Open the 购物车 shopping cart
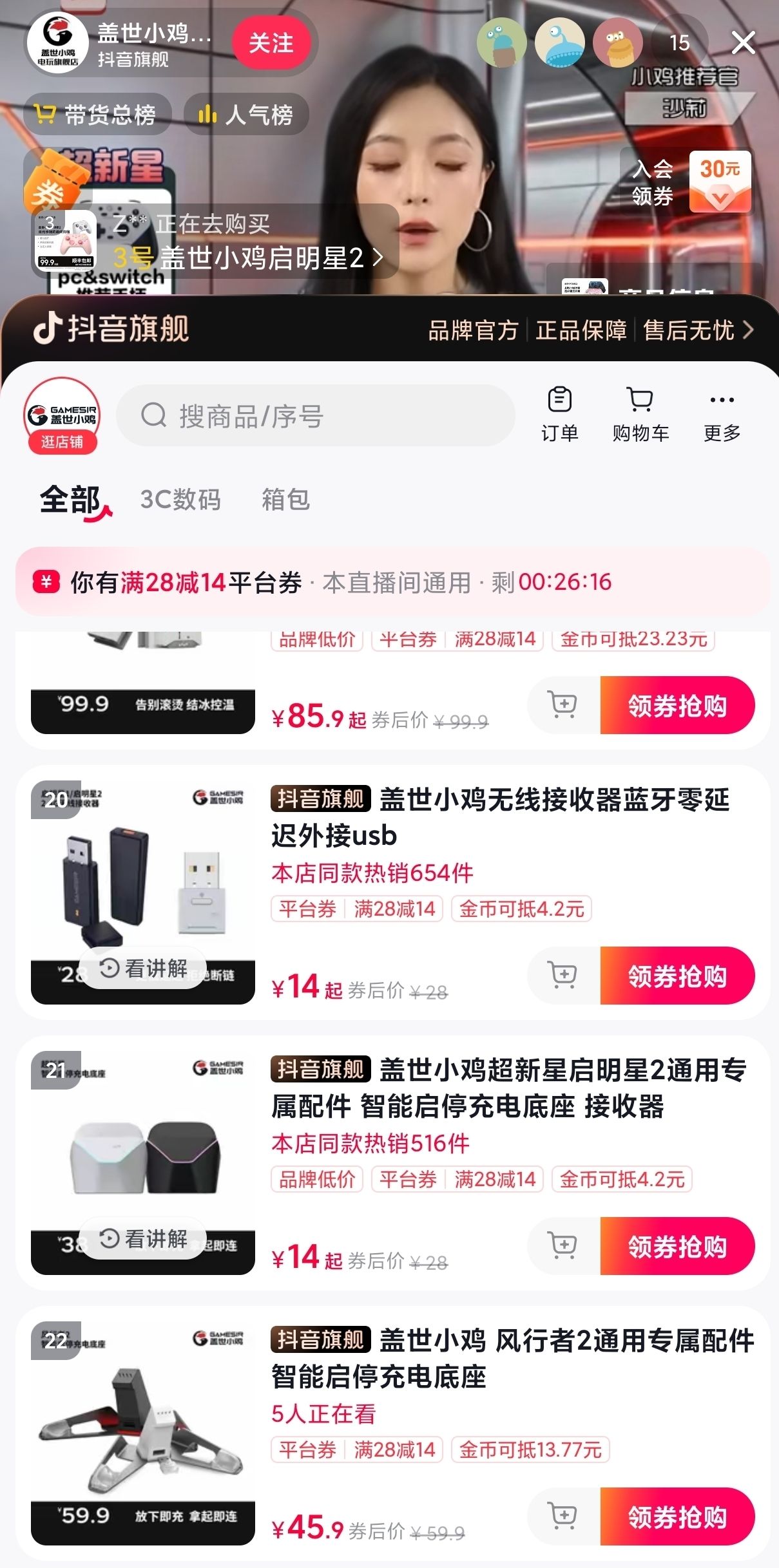 click(x=640, y=415)
